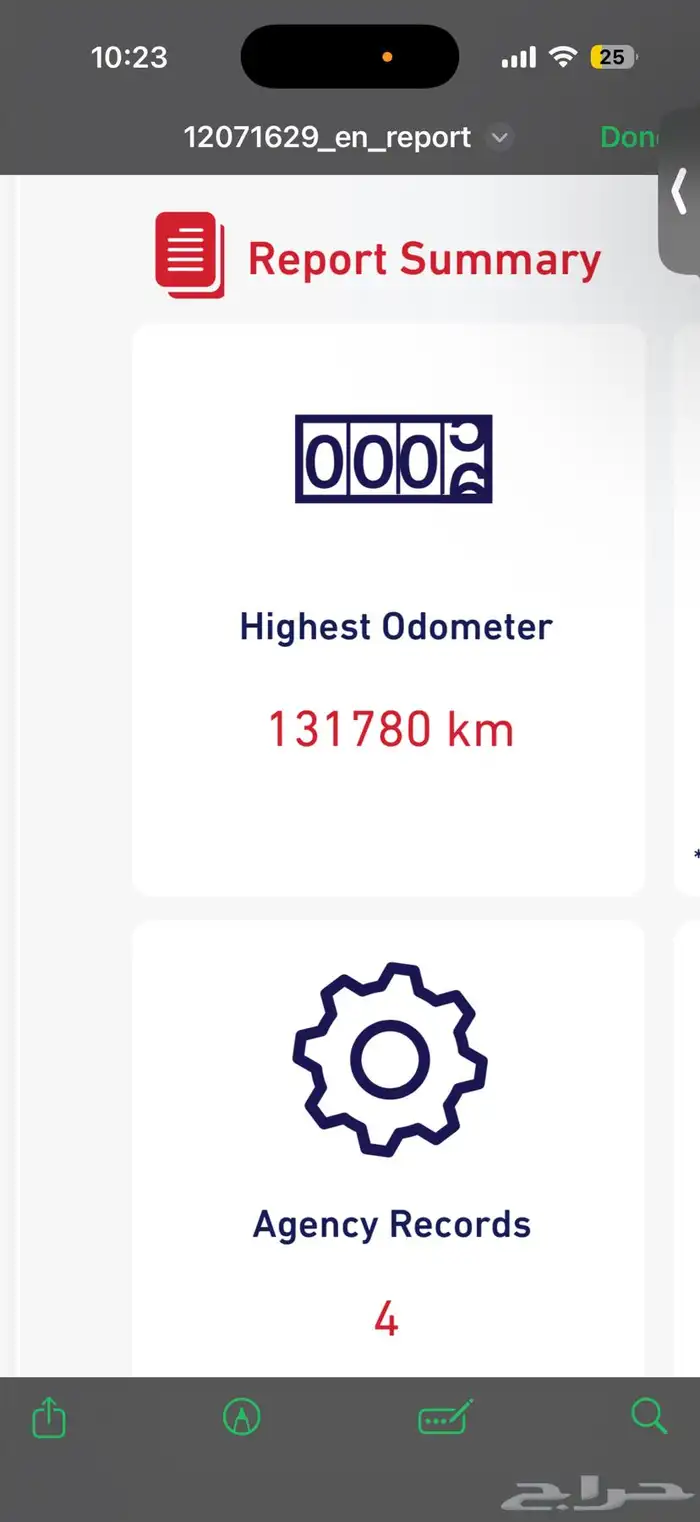Search within the document

[x=649, y=1416]
